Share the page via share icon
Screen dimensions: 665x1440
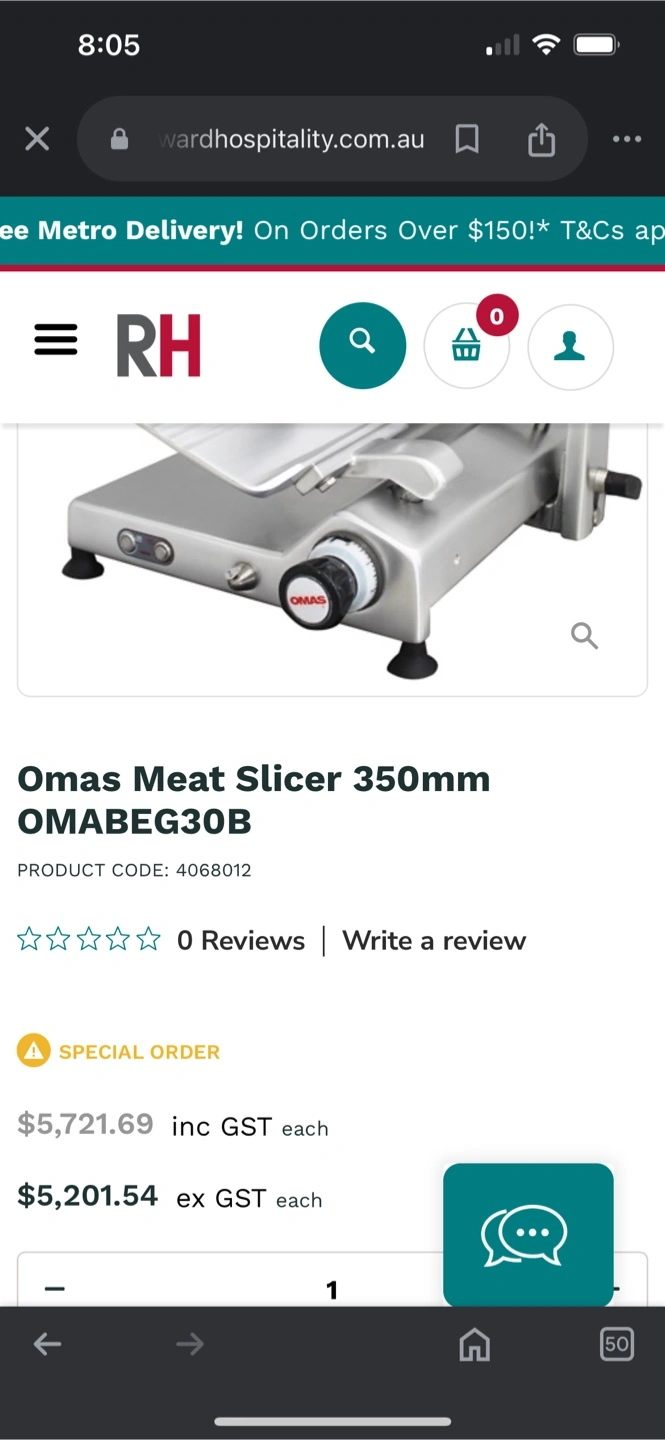[x=541, y=139]
